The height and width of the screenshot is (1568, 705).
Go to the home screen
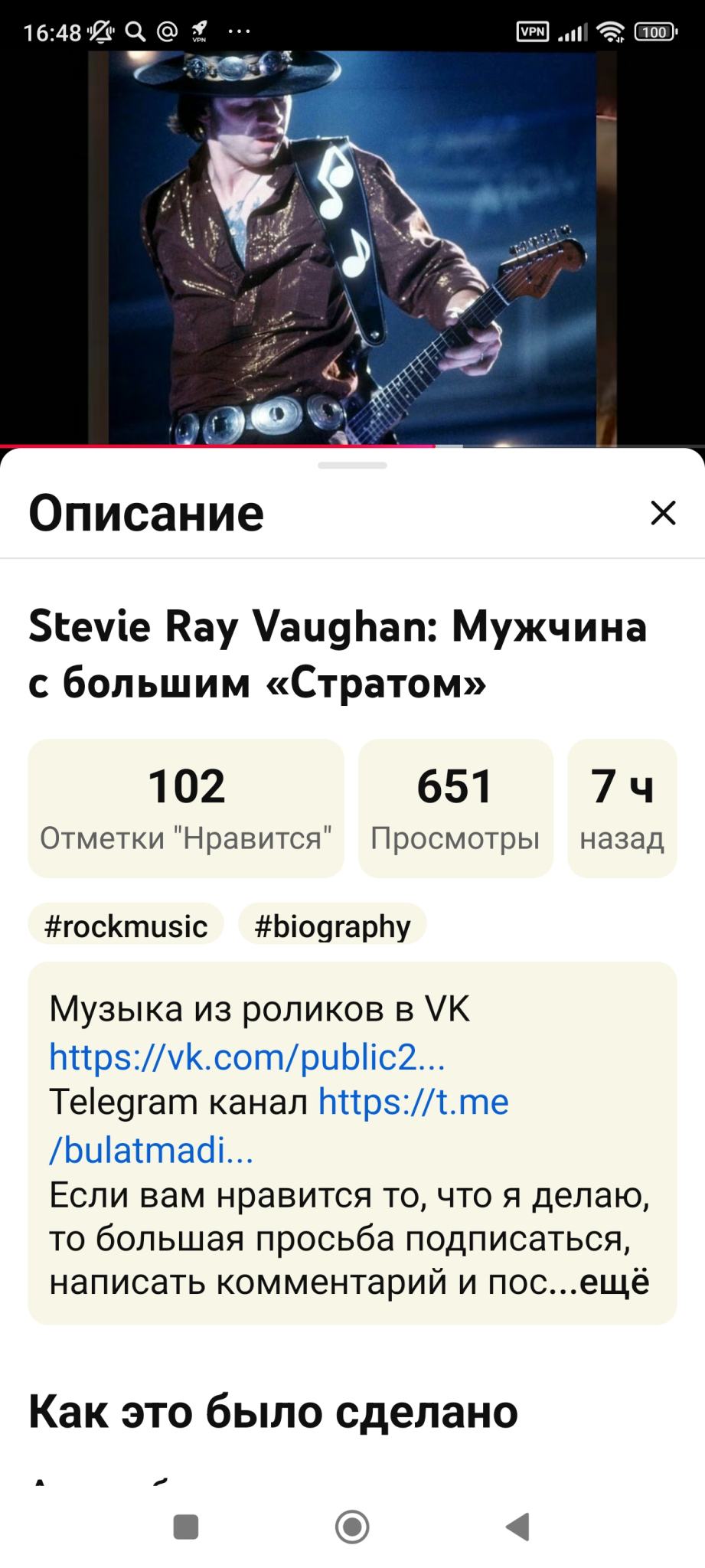pos(352,1527)
